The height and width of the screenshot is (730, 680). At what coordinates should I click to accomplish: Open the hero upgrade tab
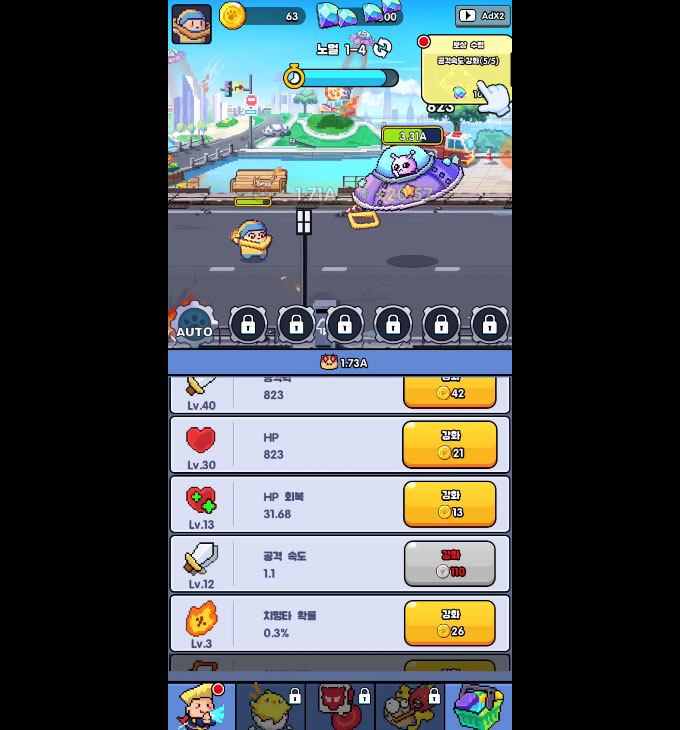pyautogui.click(x=201, y=706)
